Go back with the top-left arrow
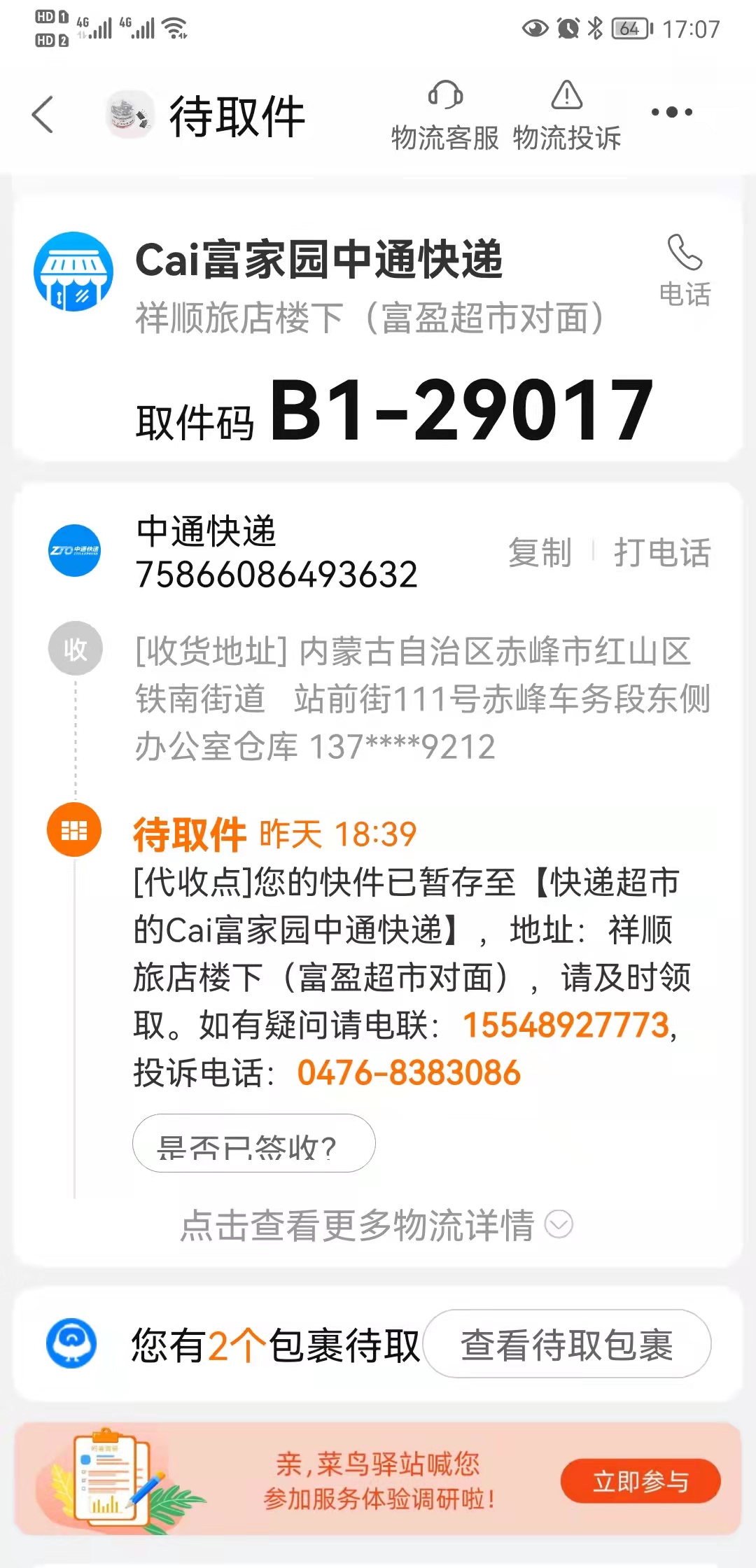 pyautogui.click(x=43, y=114)
